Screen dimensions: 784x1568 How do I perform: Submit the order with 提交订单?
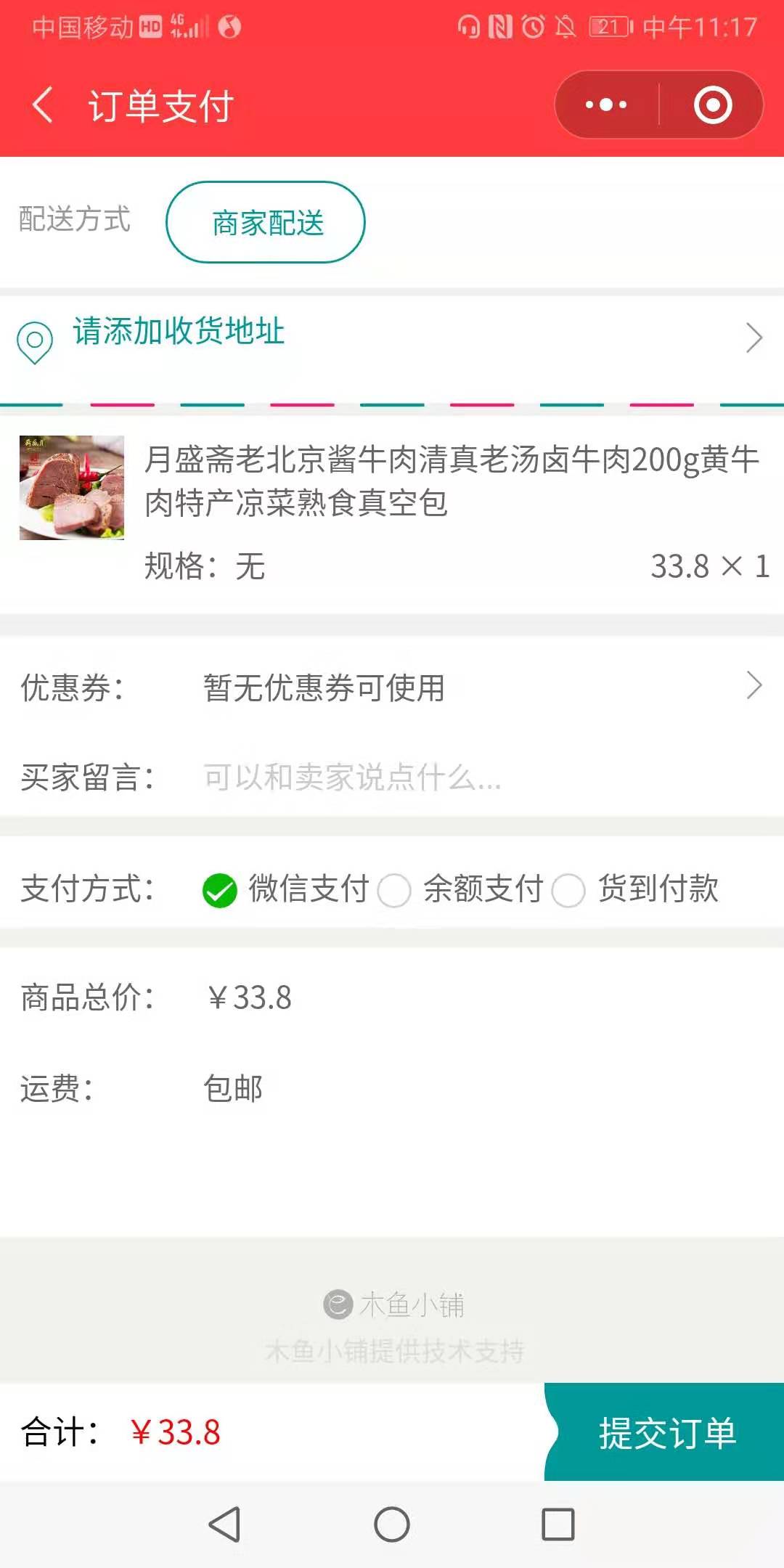pos(666,1432)
